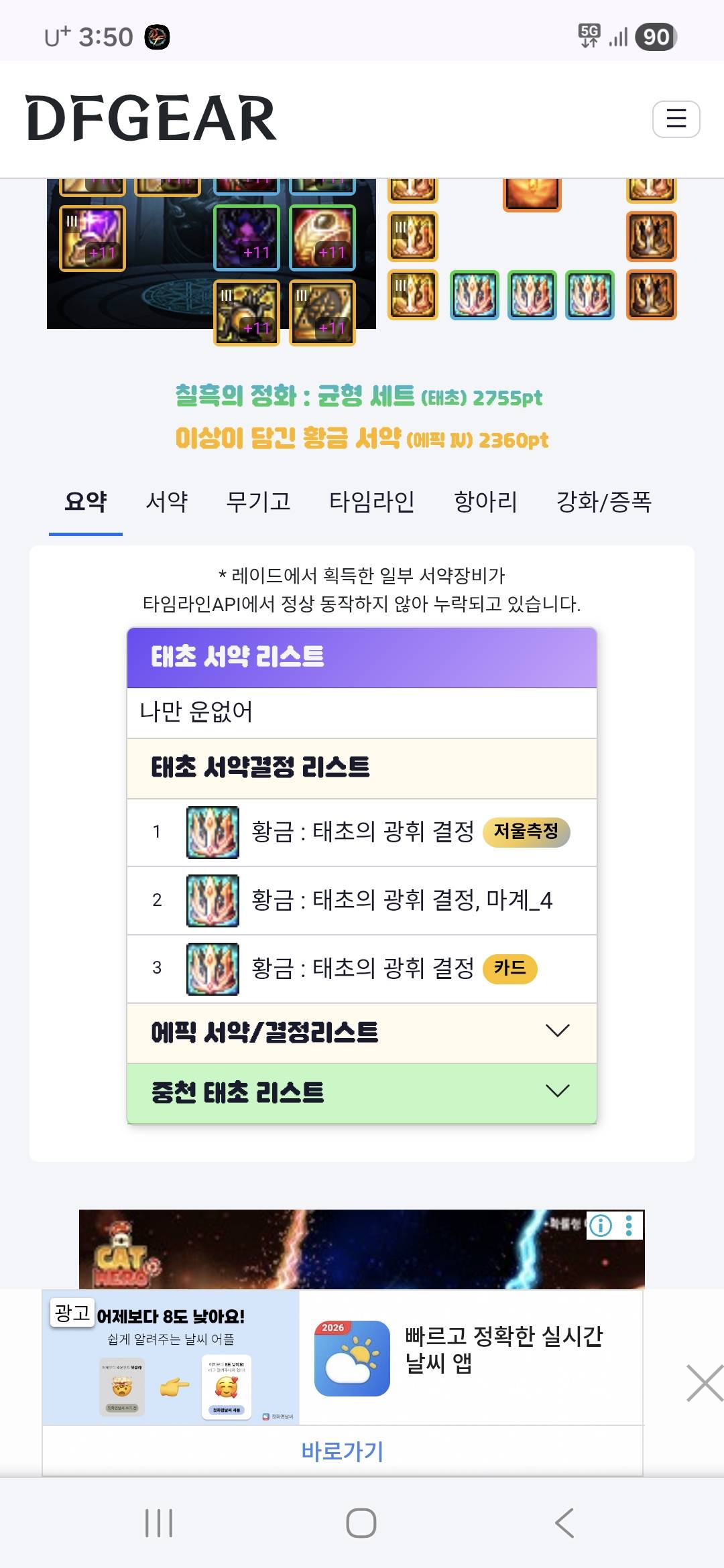The width and height of the screenshot is (724, 1568).
Task: Open recent apps from the navigation bar
Action: tap(159, 1523)
